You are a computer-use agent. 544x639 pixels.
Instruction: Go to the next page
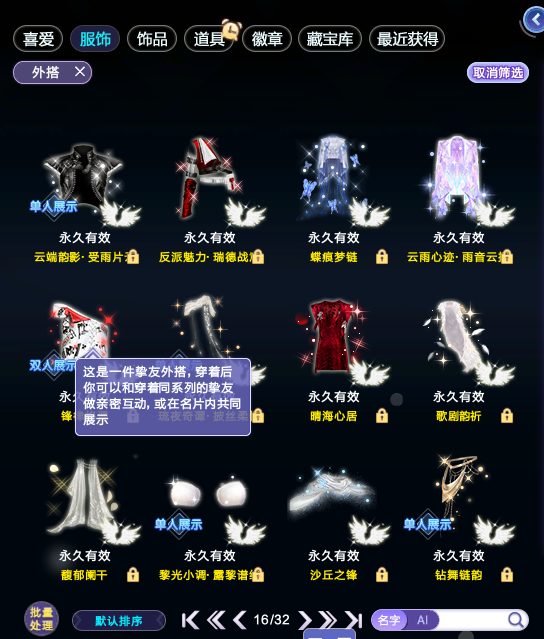pyautogui.click(x=304, y=620)
